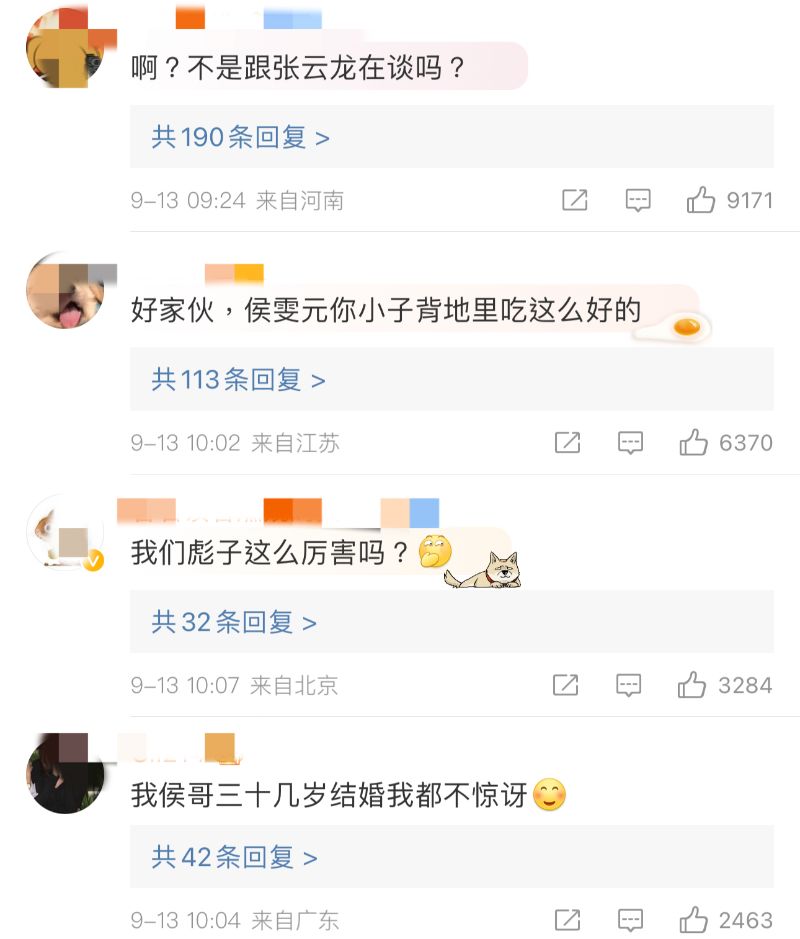The height and width of the screenshot is (939, 800).
Task: Open the 32 replies under 彪子 comment
Action: pyautogui.click(x=234, y=622)
